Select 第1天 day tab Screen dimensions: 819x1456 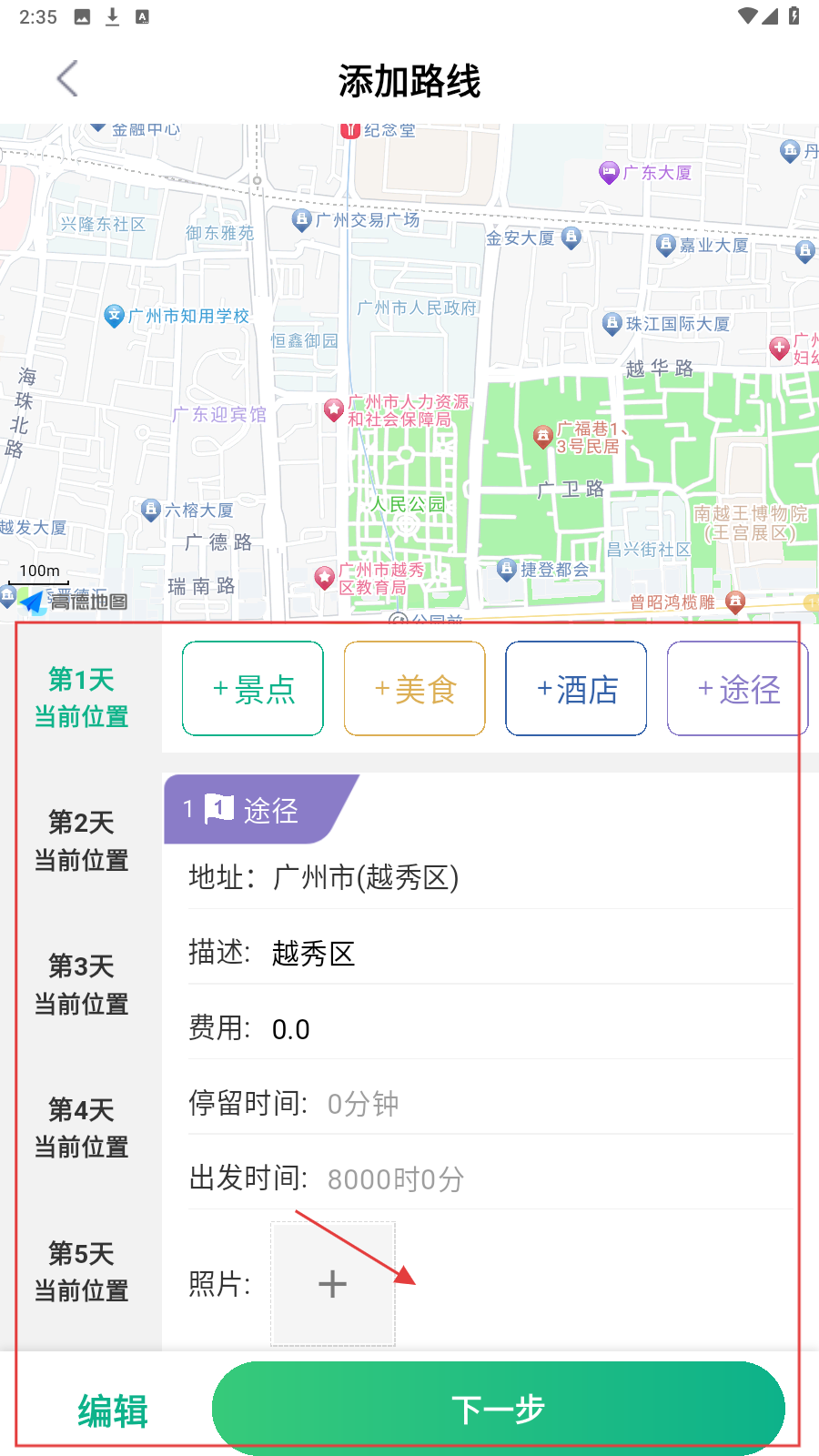click(81, 697)
